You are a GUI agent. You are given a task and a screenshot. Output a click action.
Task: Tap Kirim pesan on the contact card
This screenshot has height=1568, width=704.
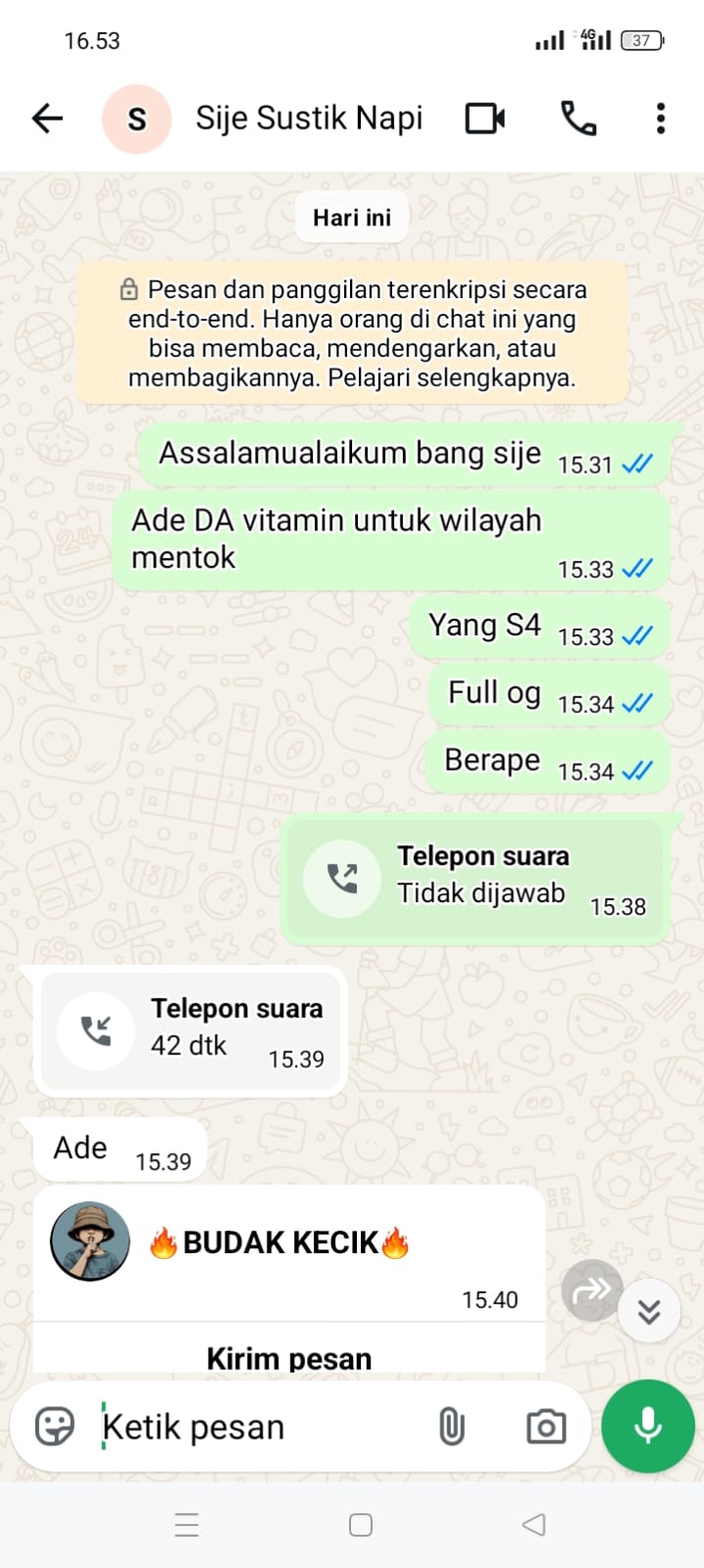tap(289, 1357)
